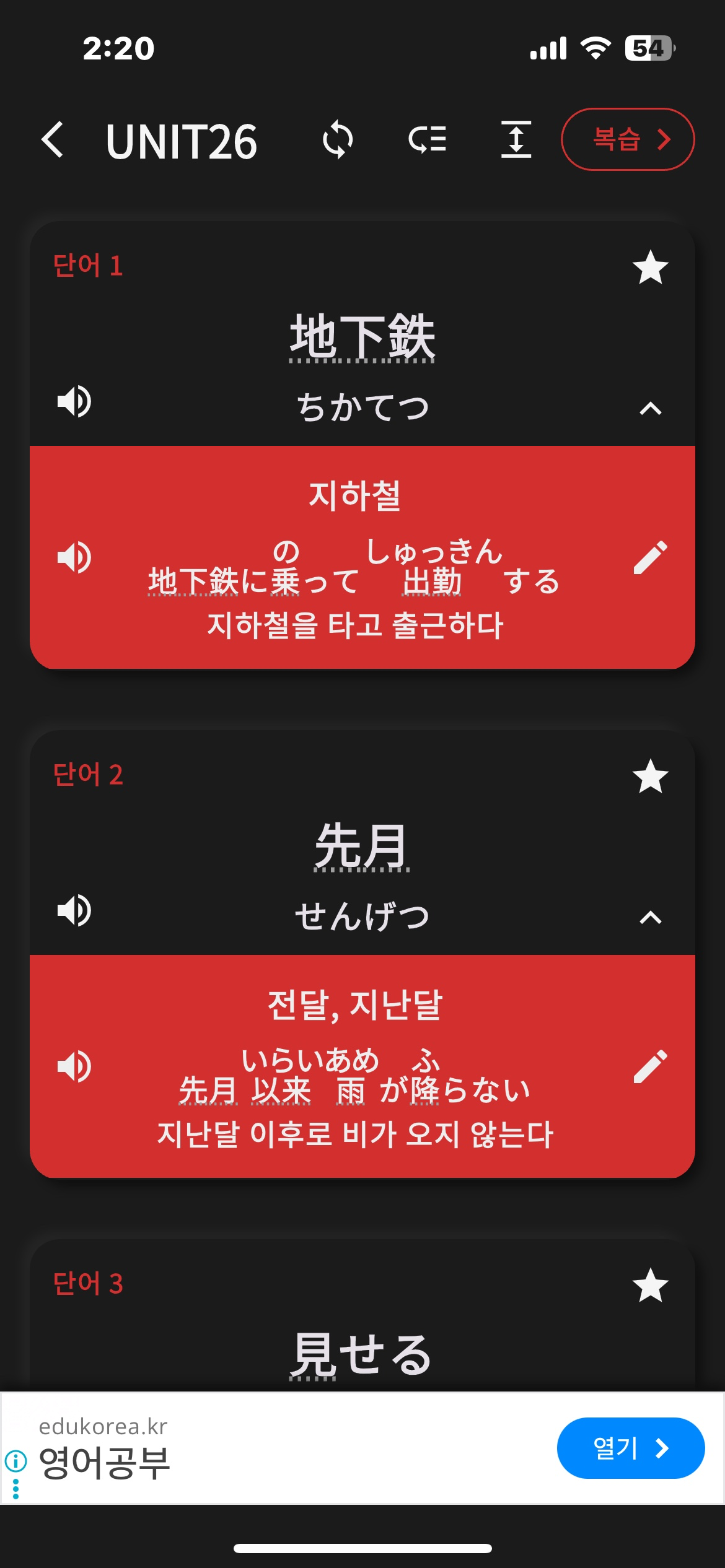Tap the sync/refresh arrows icon
Image resolution: width=725 pixels, height=1568 pixels.
(x=338, y=139)
